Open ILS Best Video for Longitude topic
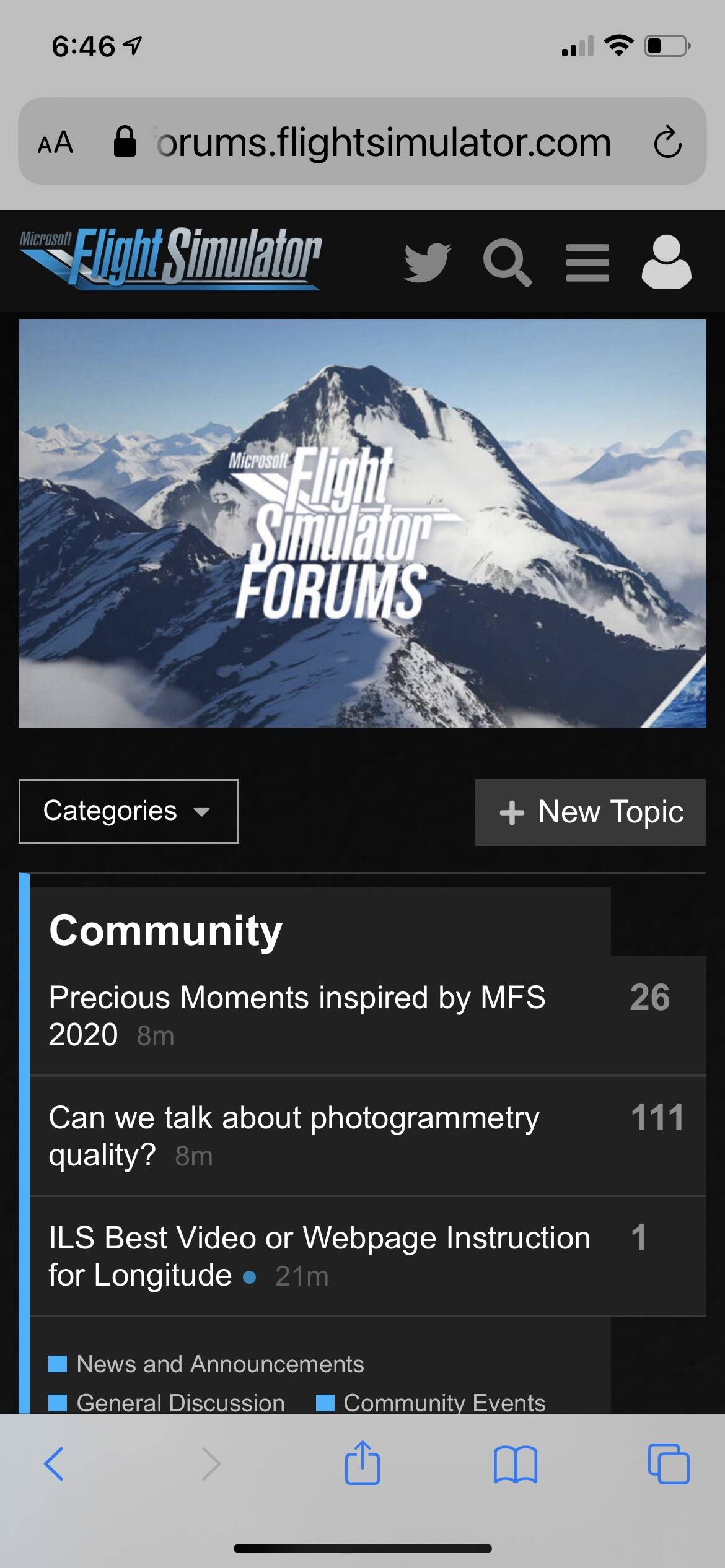This screenshot has height=1568, width=725. (x=319, y=1256)
